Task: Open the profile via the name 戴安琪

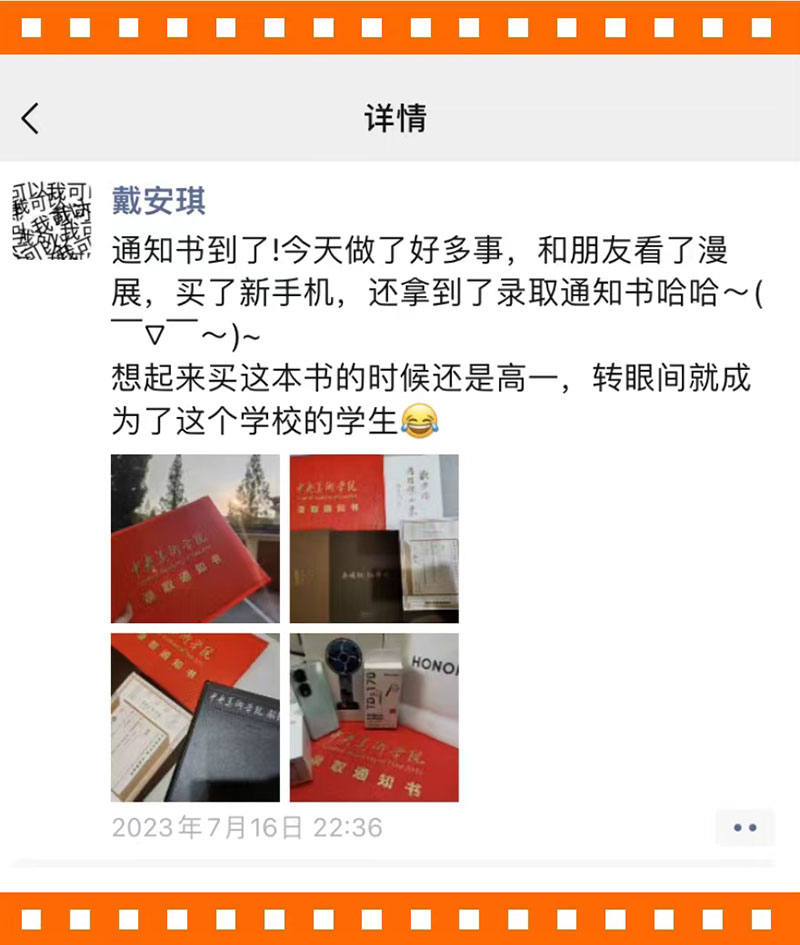Action: click(159, 200)
